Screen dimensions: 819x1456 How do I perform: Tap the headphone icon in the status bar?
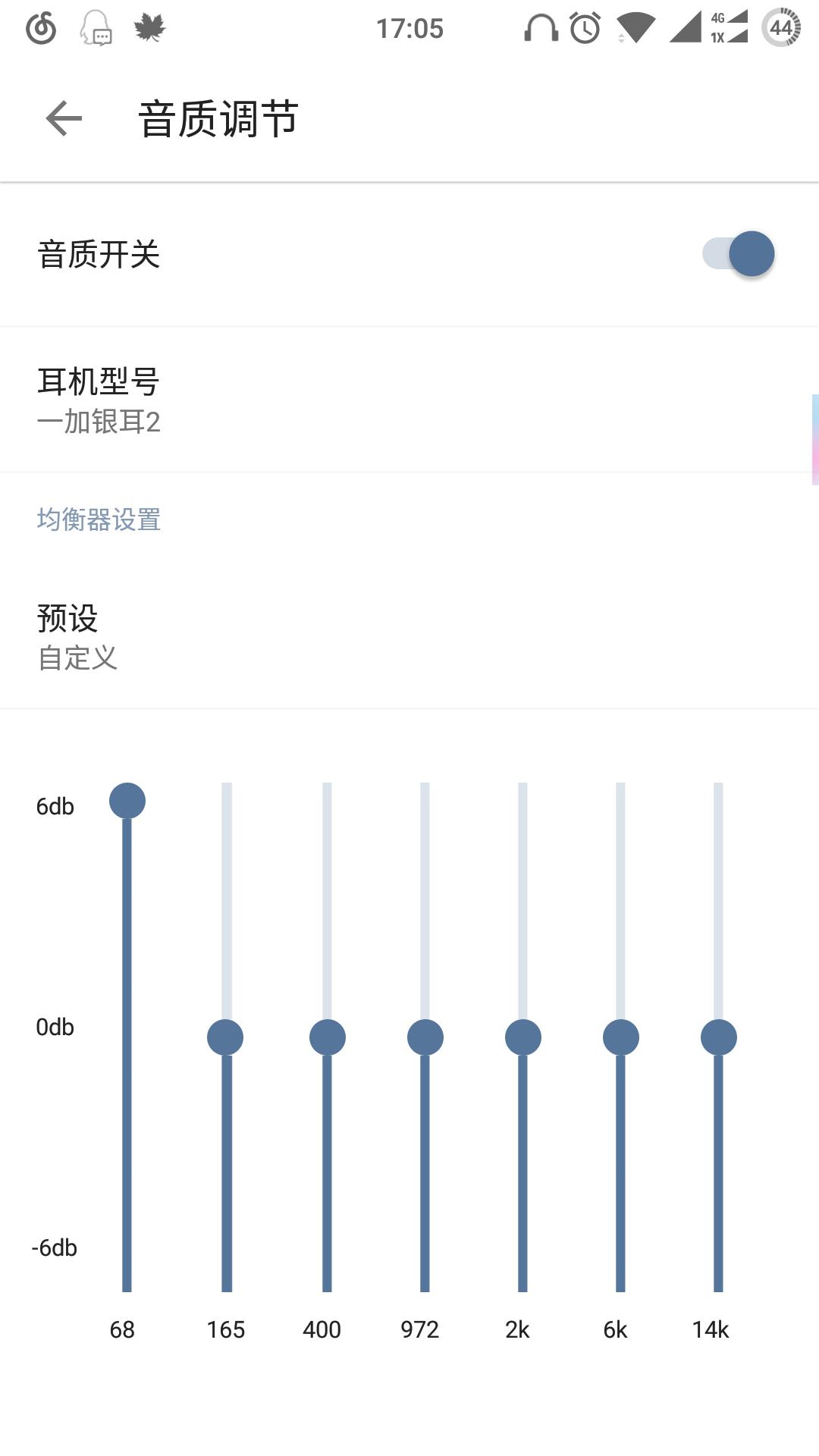point(540,29)
